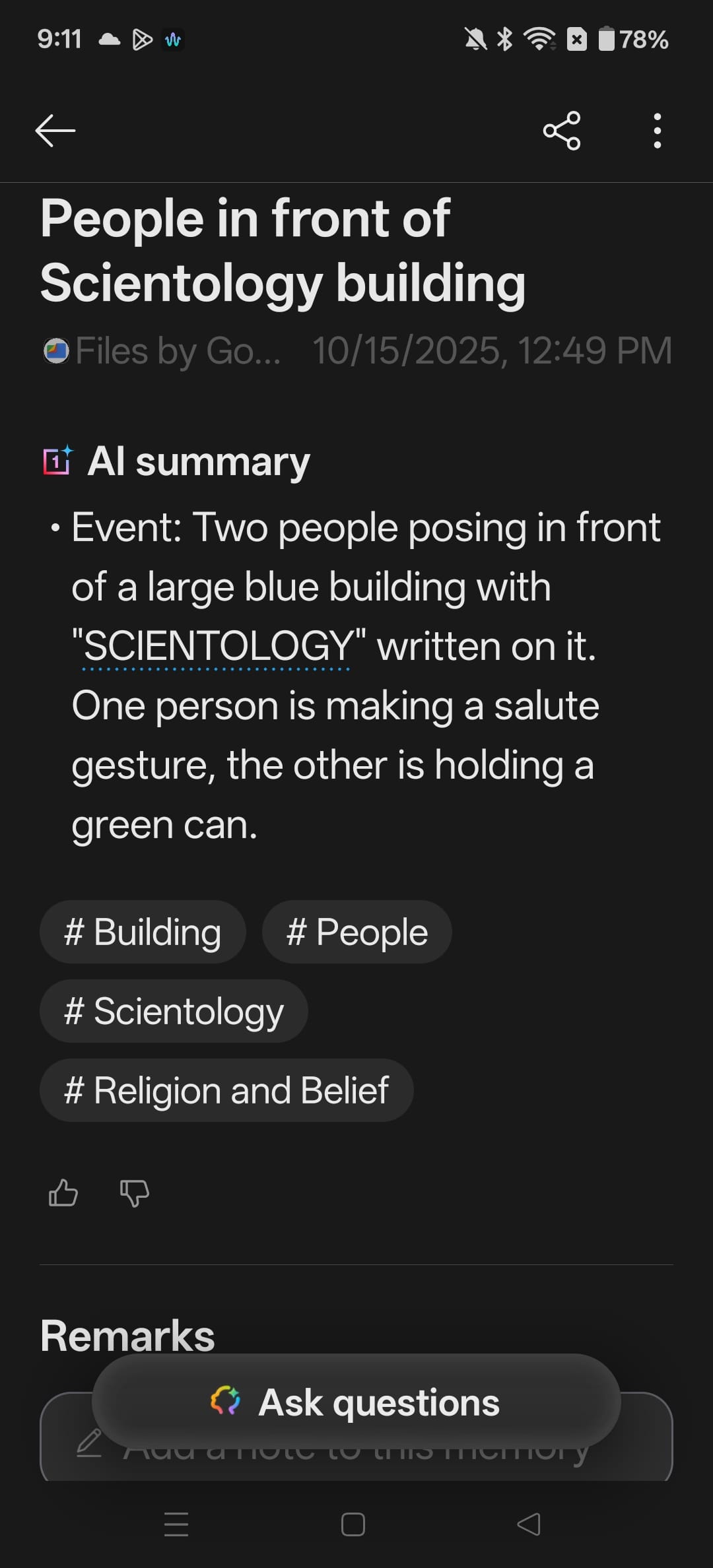Go back using the top-left arrow
This screenshot has width=713, height=1568.
point(55,130)
